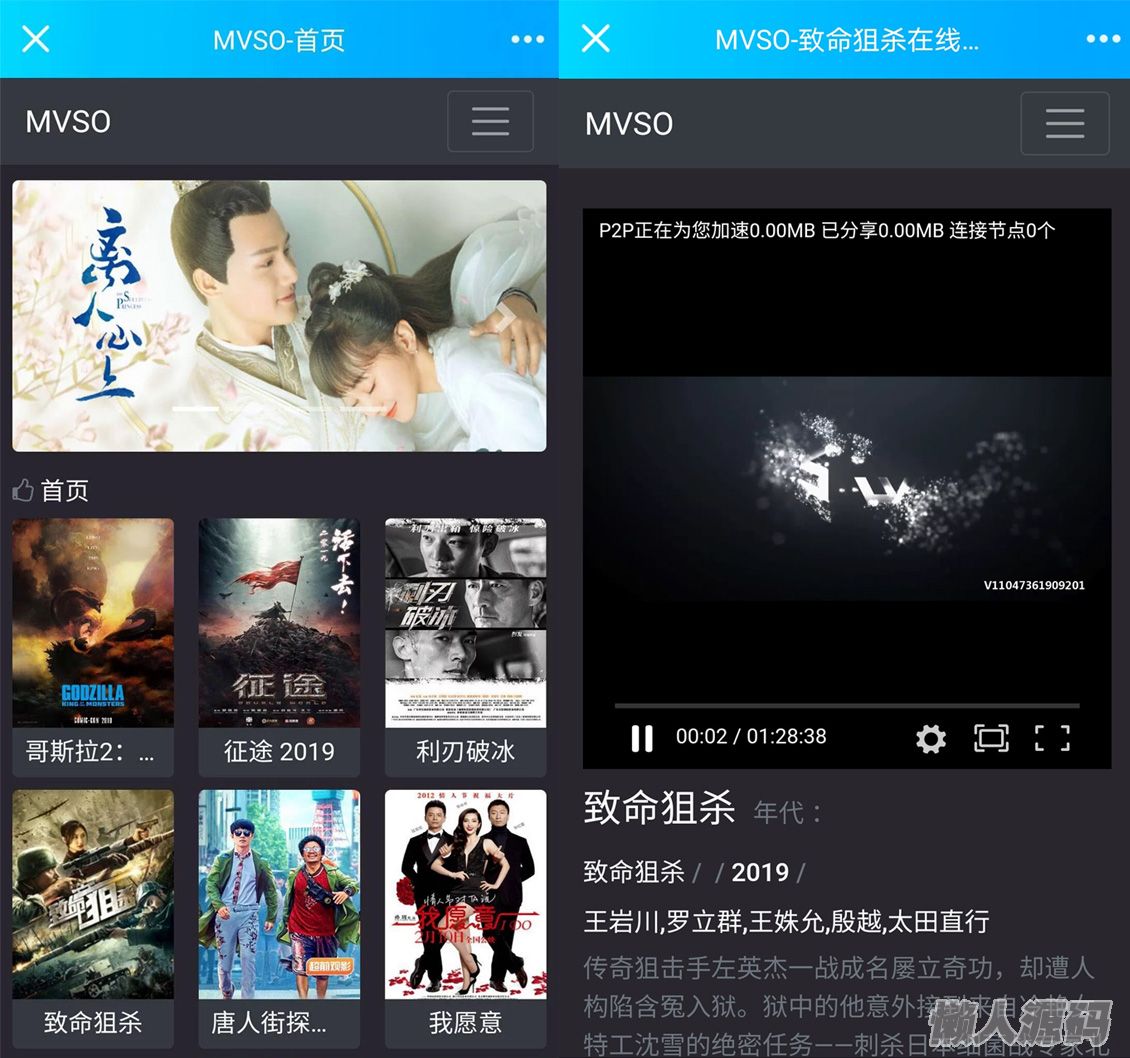Open the 离人心上 banner

pyautogui.click(x=279, y=316)
